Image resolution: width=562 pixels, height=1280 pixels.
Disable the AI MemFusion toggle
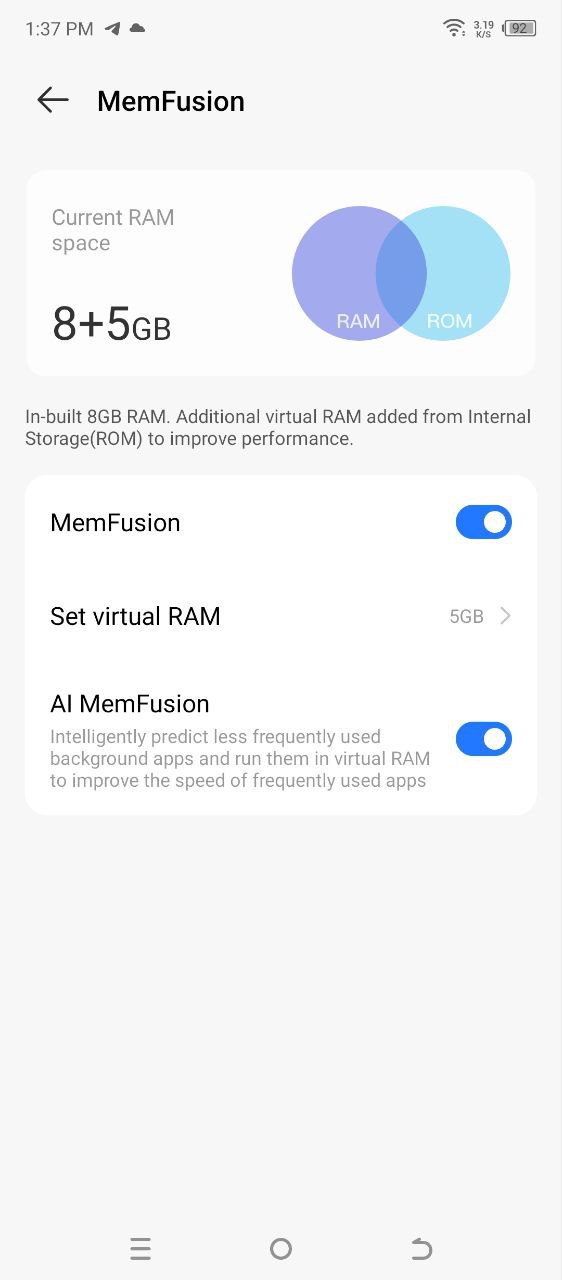tap(484, 739)
